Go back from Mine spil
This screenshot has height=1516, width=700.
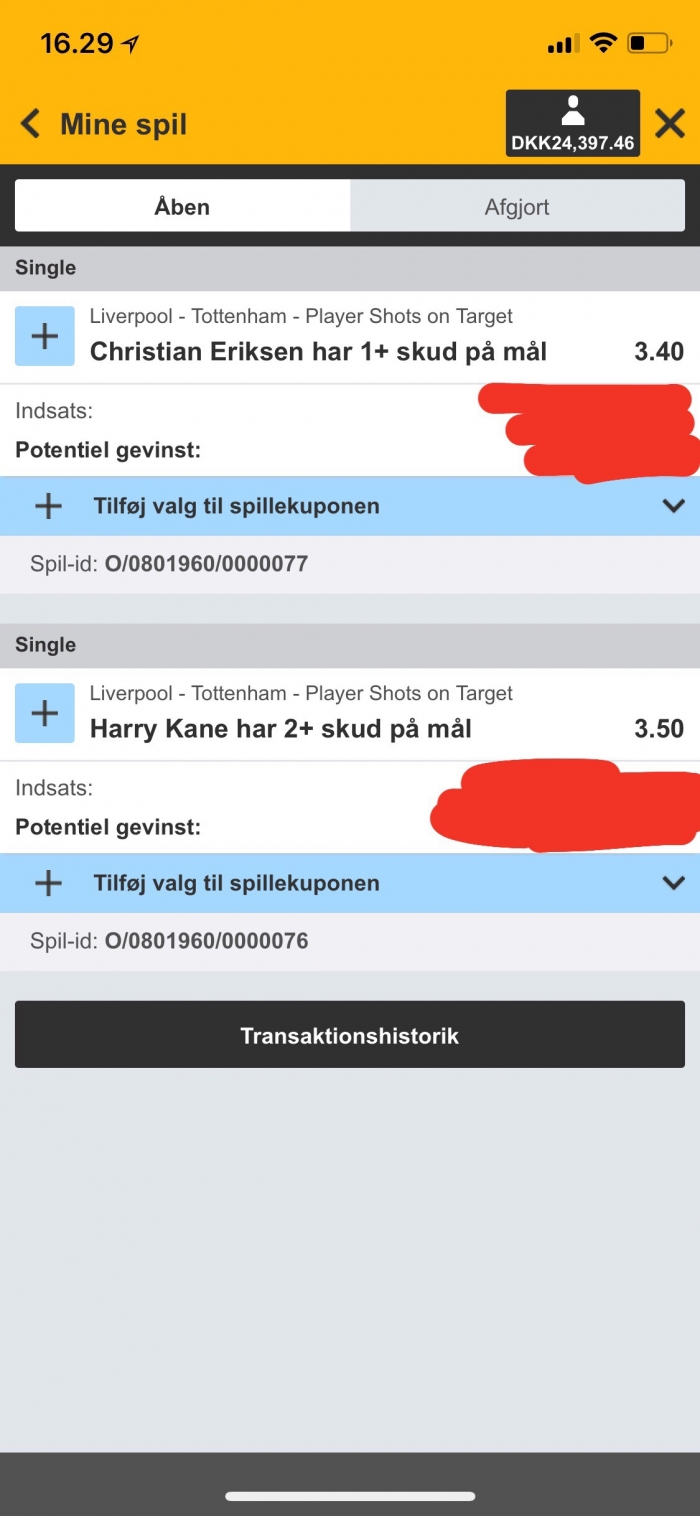(32, 125)
